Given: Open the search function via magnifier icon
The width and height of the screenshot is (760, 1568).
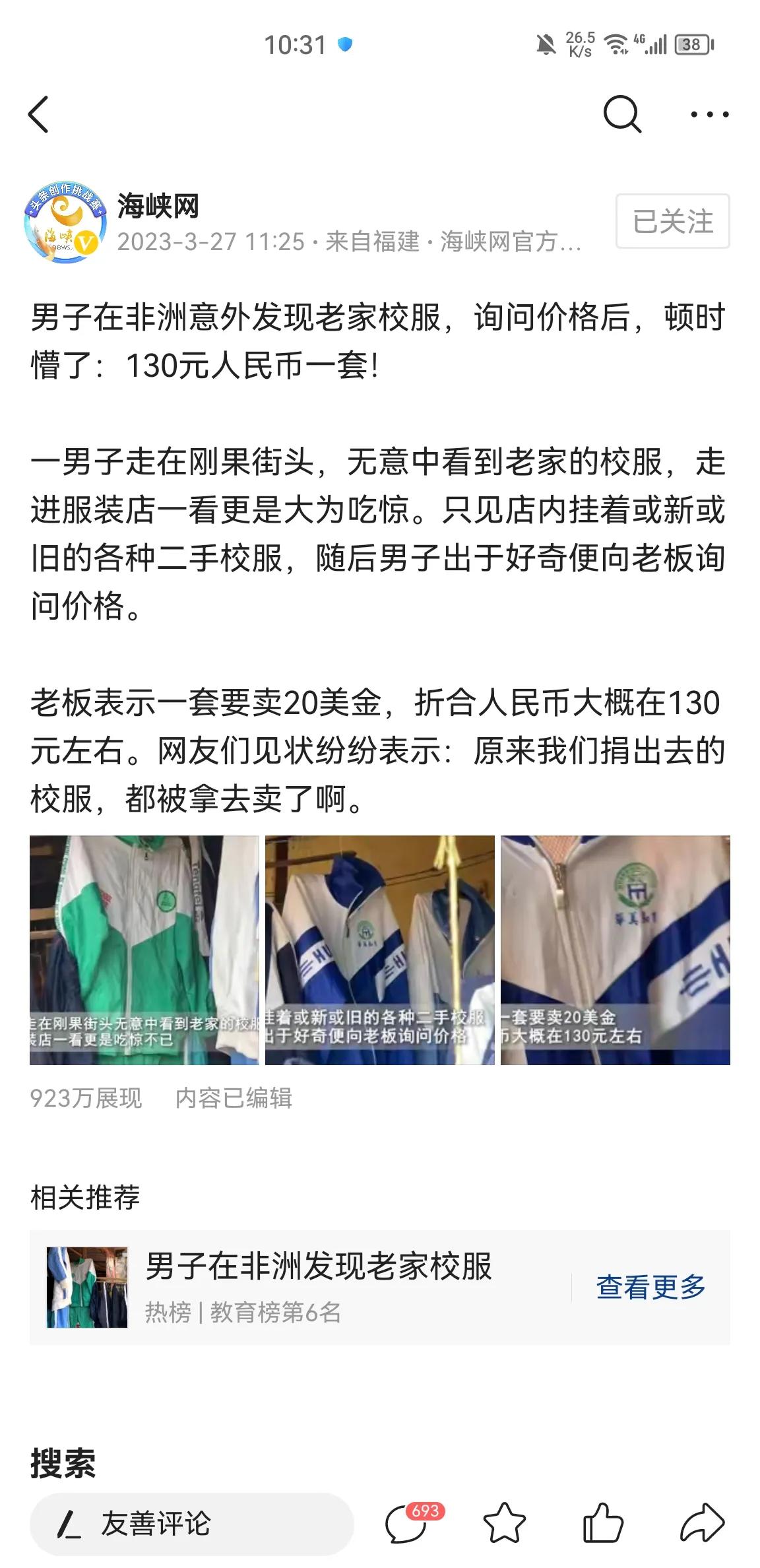Looking at the screenshot, I should click(621, 114).
